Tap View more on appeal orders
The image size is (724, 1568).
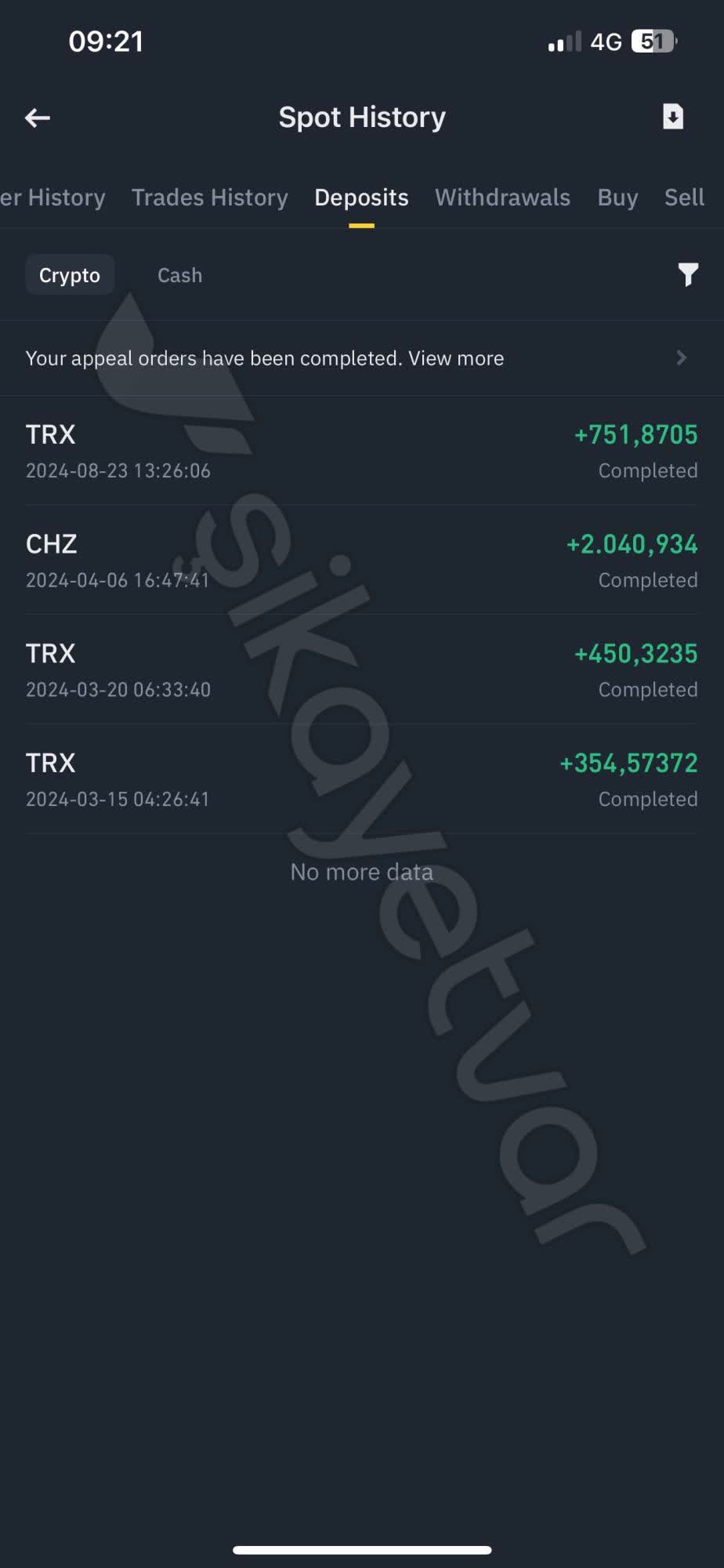point(455,358)
